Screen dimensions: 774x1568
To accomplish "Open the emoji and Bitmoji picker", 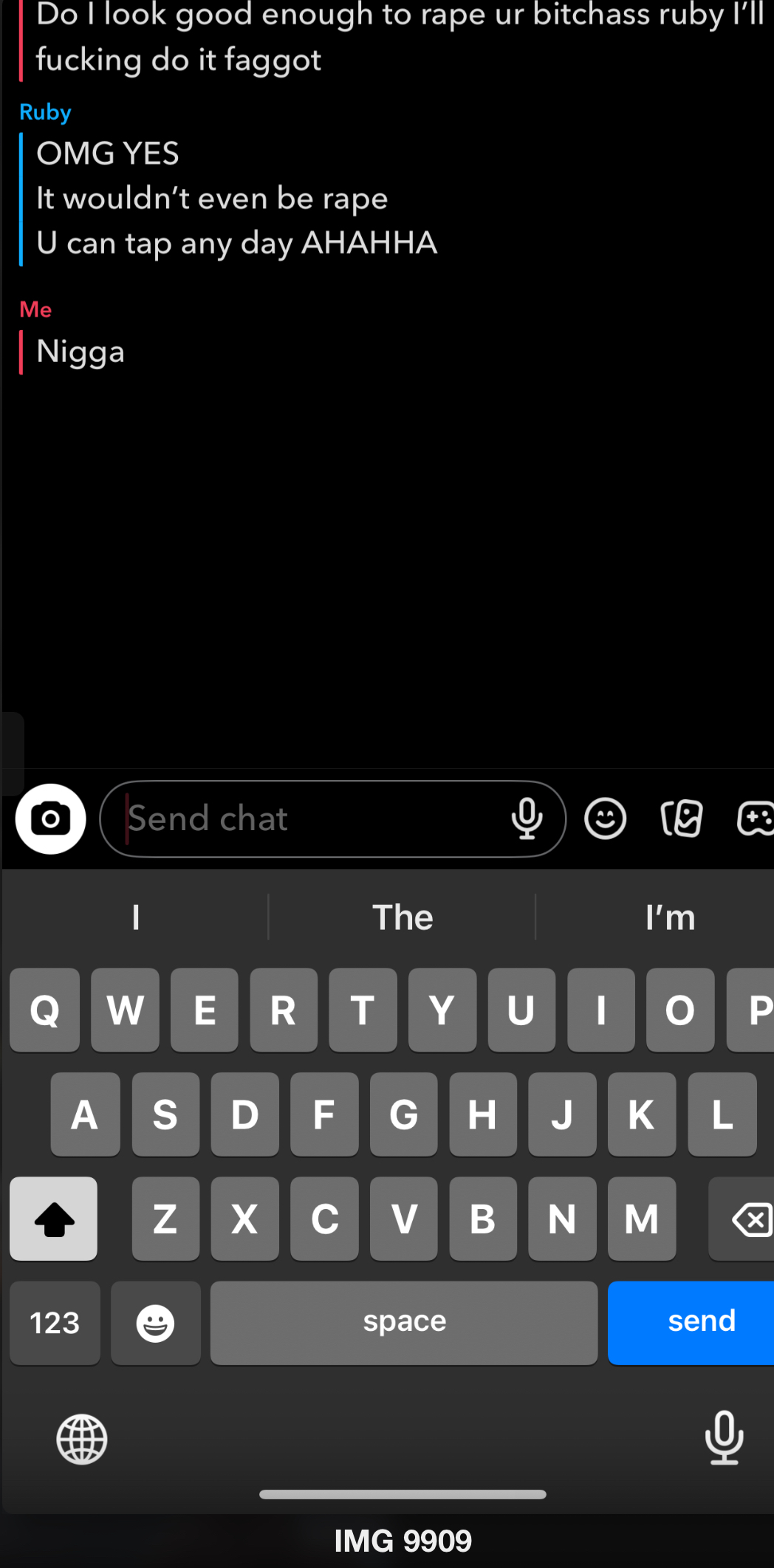I will 606,818.
